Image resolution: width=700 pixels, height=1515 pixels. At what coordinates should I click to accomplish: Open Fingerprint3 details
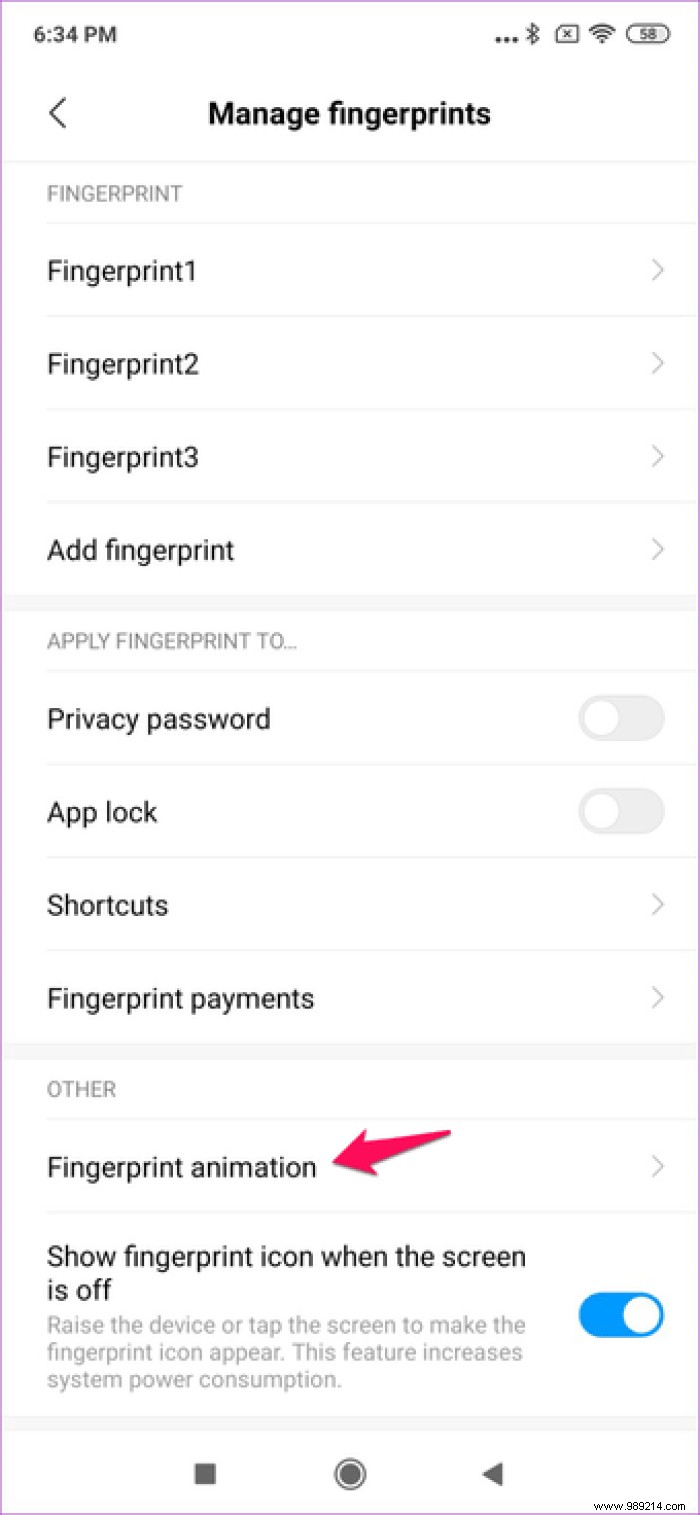pyautogui.click(x=350, y=457)
